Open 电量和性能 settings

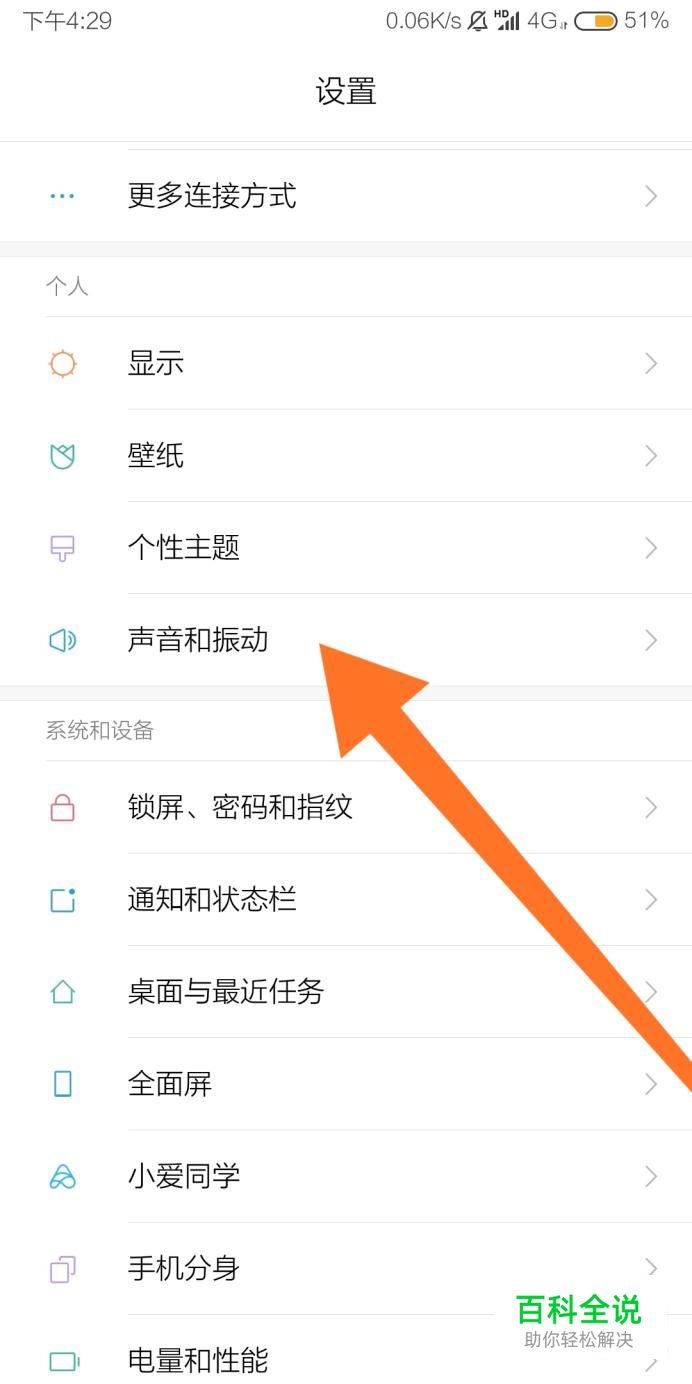pyautogui.click(x=198, y=1360)
